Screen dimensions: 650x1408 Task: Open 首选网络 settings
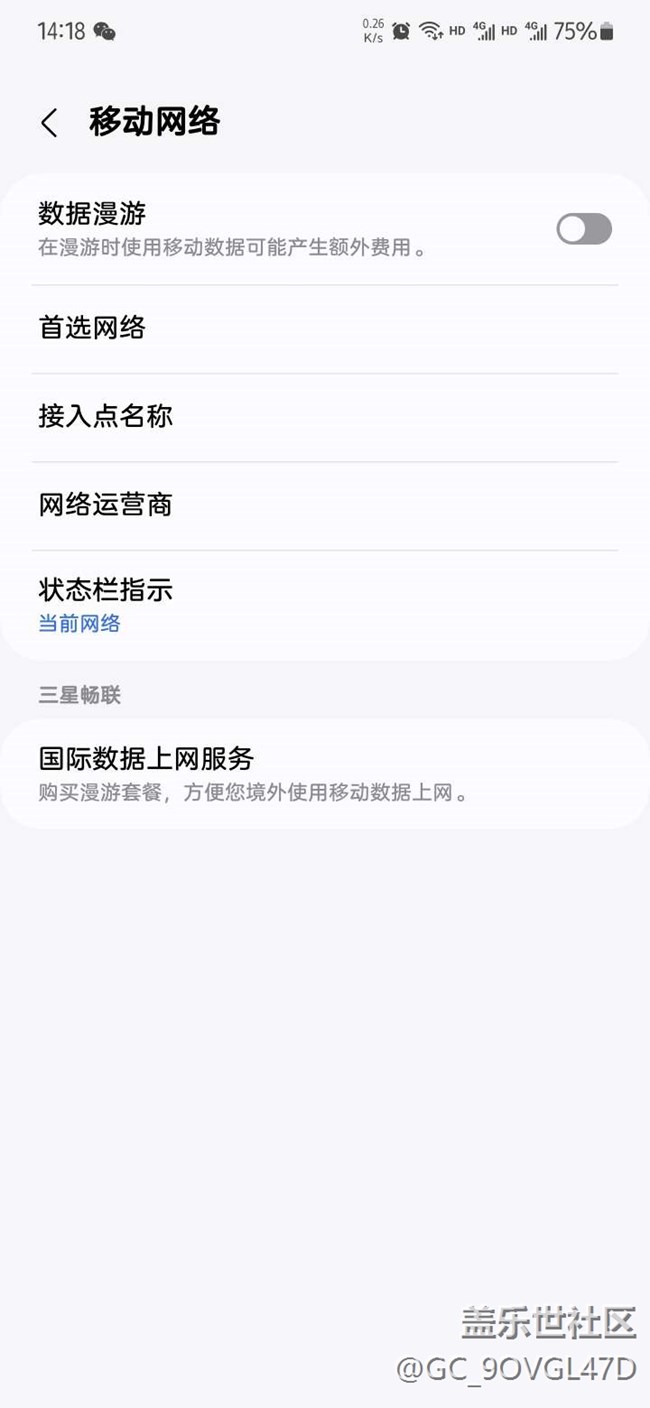[325, 328]
